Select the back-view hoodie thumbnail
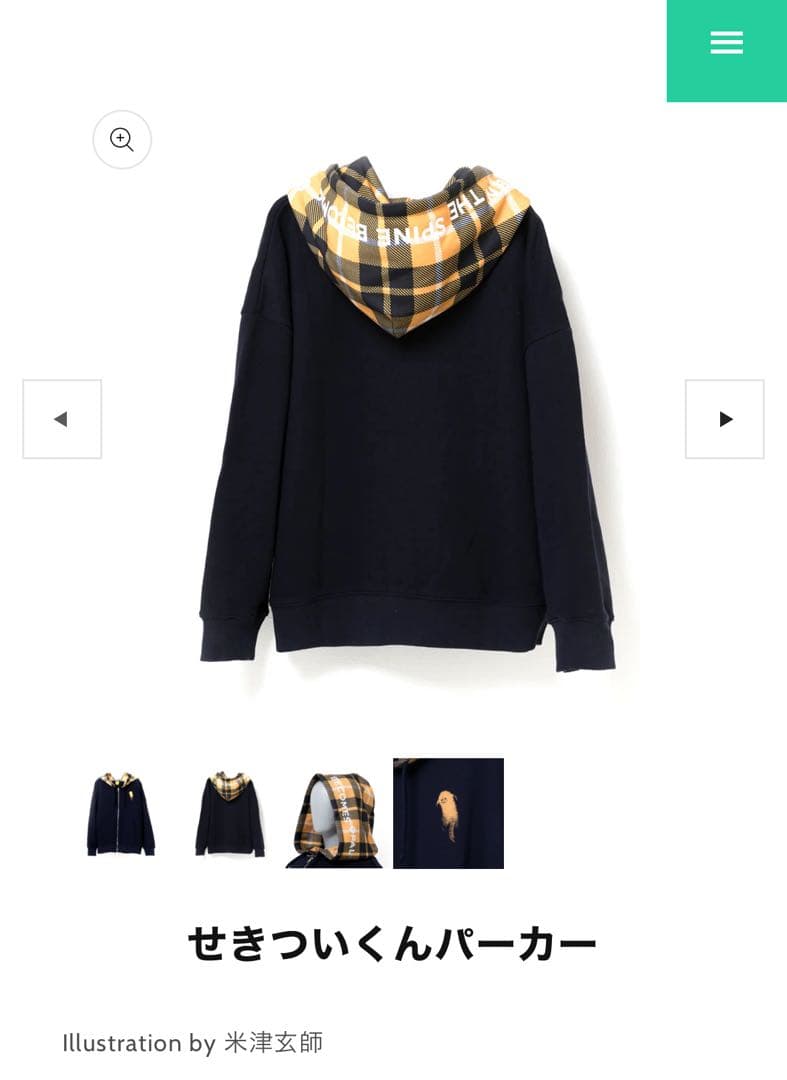787x1080 pixels. tap(230, 814)
